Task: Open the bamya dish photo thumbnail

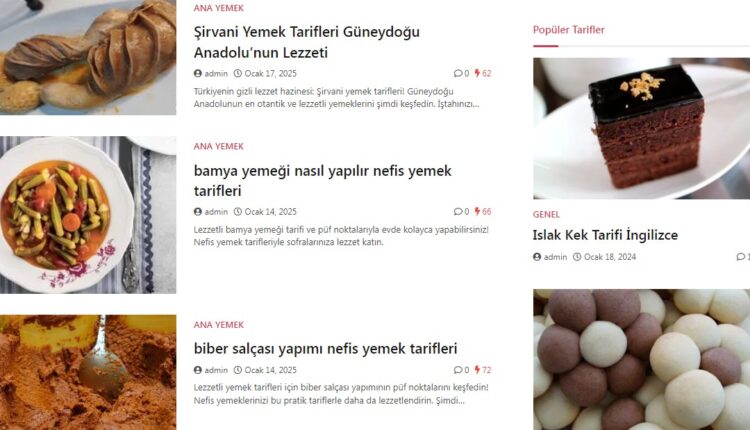Action: coord(88,214)
